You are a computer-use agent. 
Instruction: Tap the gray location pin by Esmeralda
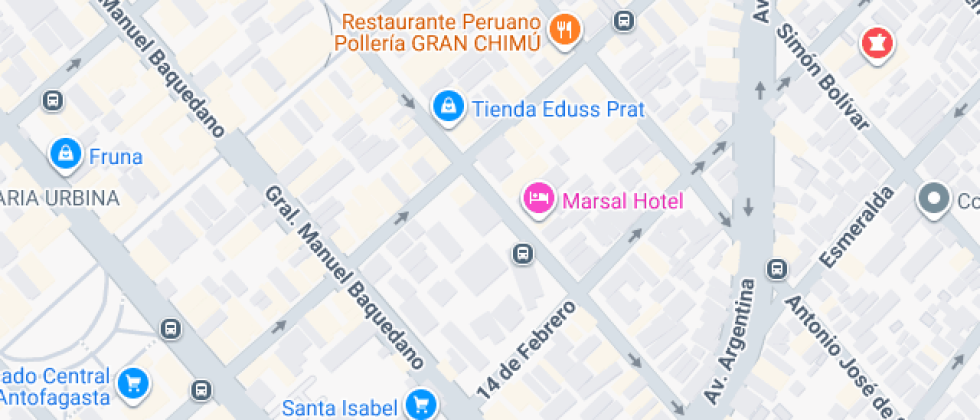[x=935, y=199]
